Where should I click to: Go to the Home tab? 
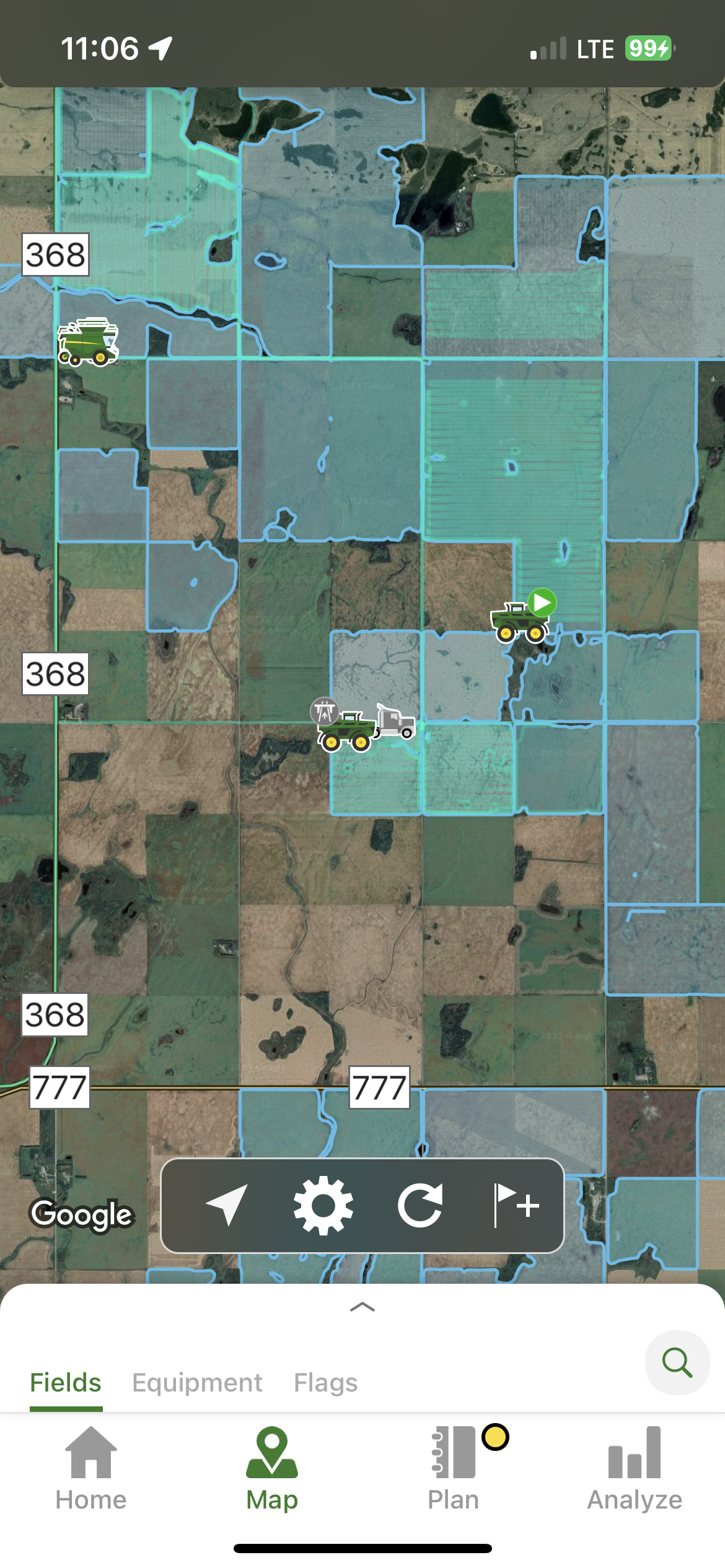pos(91,1468)
